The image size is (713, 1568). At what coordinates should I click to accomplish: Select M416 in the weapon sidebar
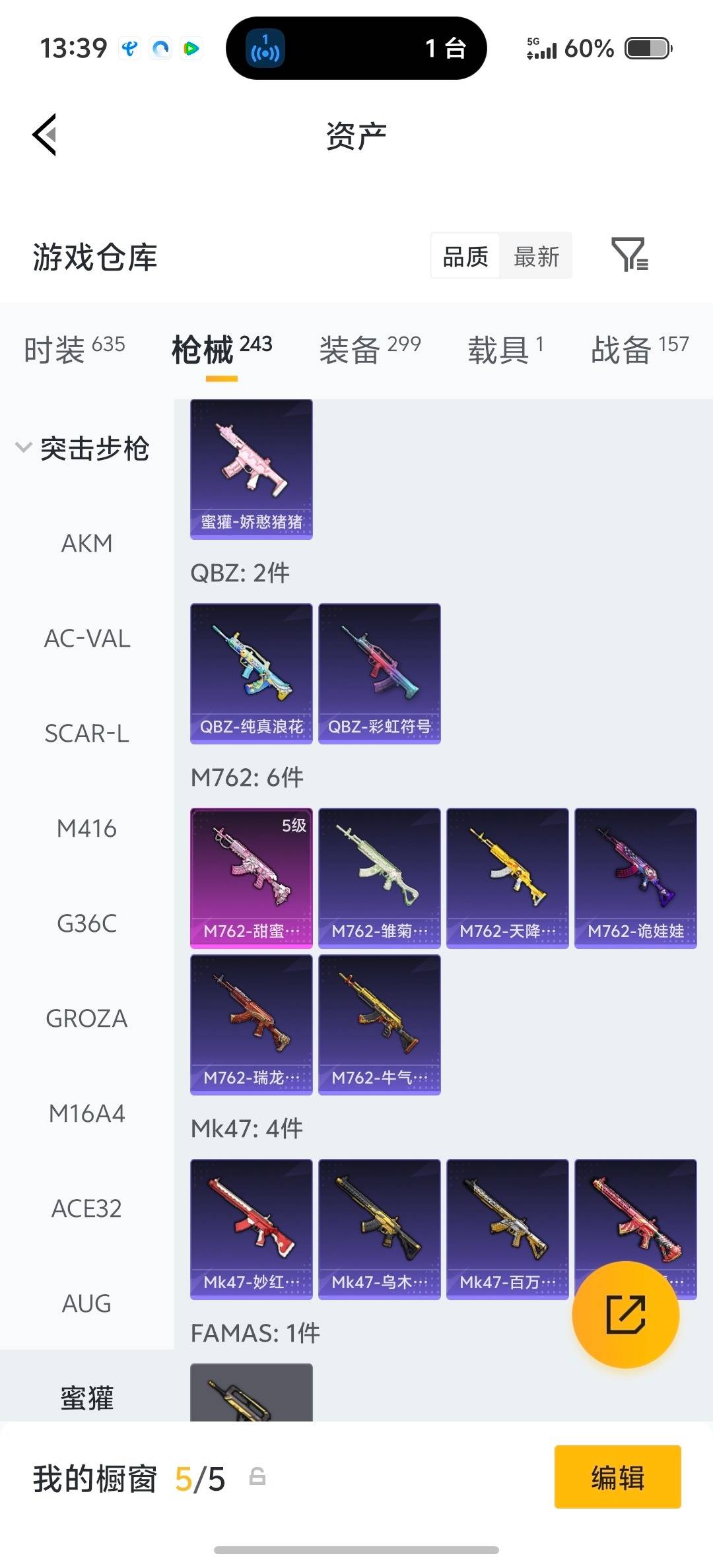(x=87, y=830)
